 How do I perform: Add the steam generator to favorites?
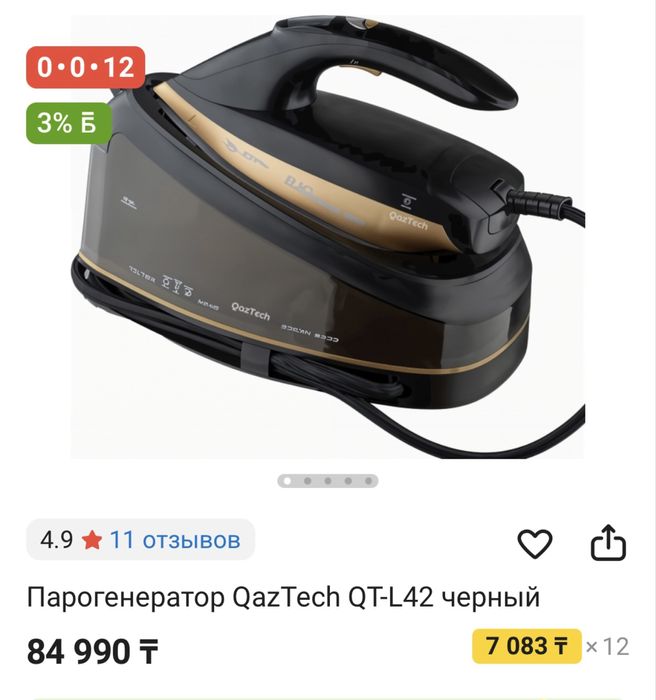[x=535, y=543]
